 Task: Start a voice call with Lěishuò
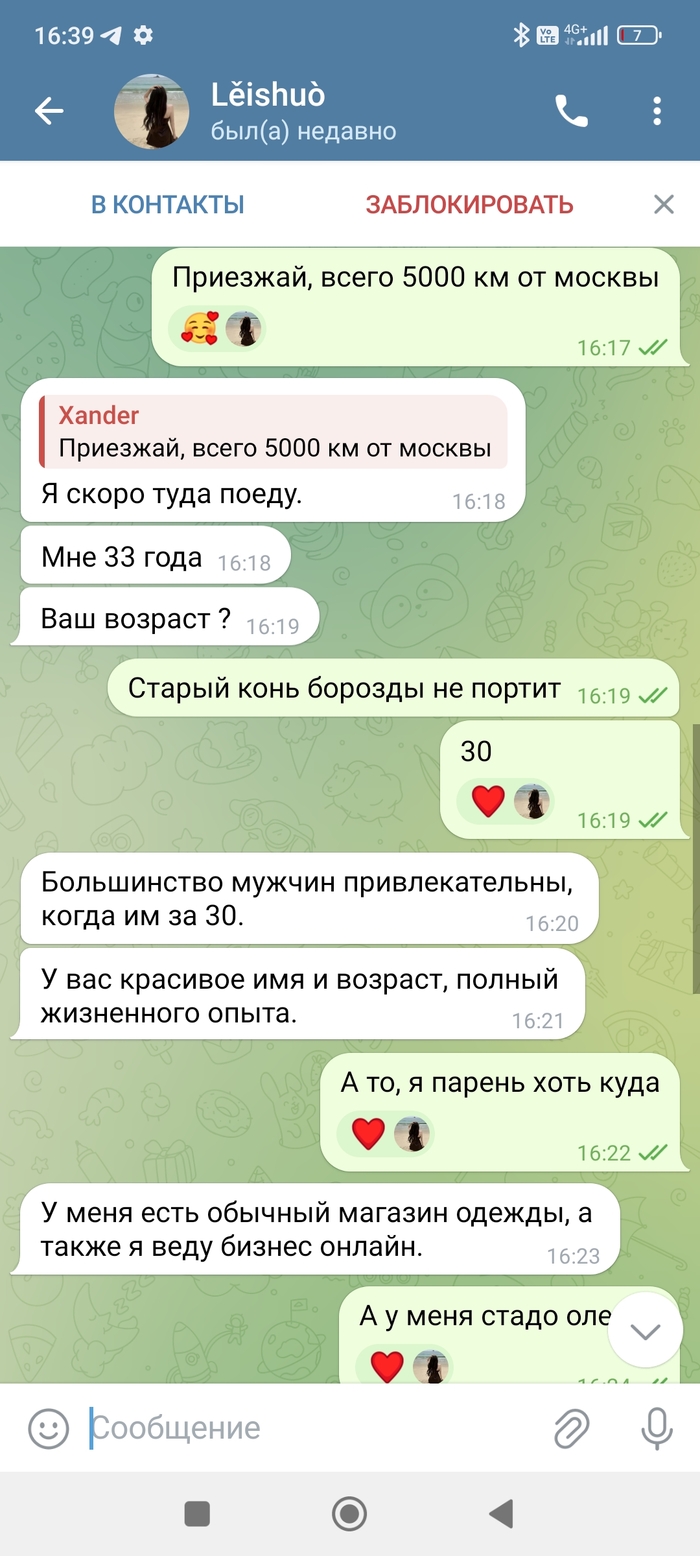(571, 111)
